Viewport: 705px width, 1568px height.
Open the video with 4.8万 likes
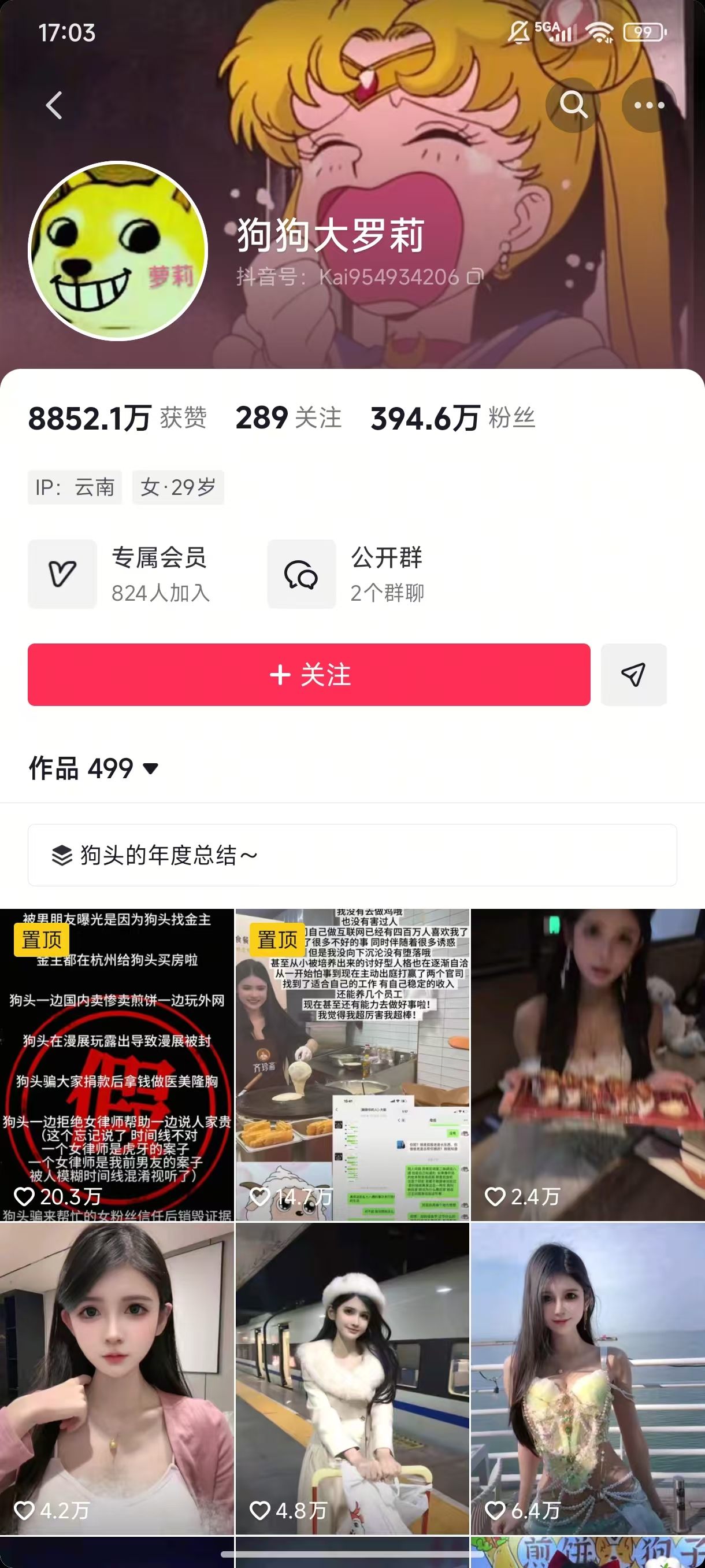(352, 1380)
